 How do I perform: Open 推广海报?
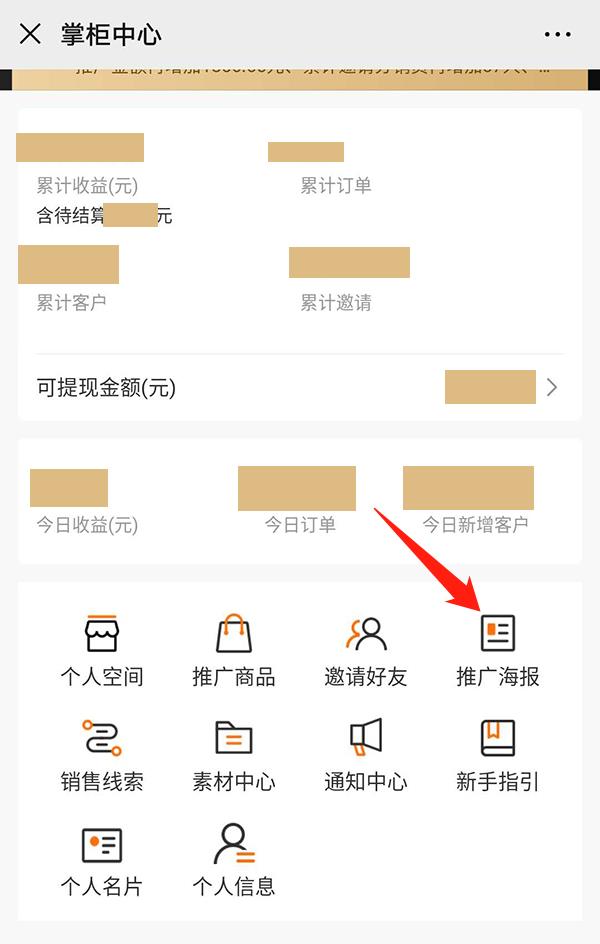(498, 650)
